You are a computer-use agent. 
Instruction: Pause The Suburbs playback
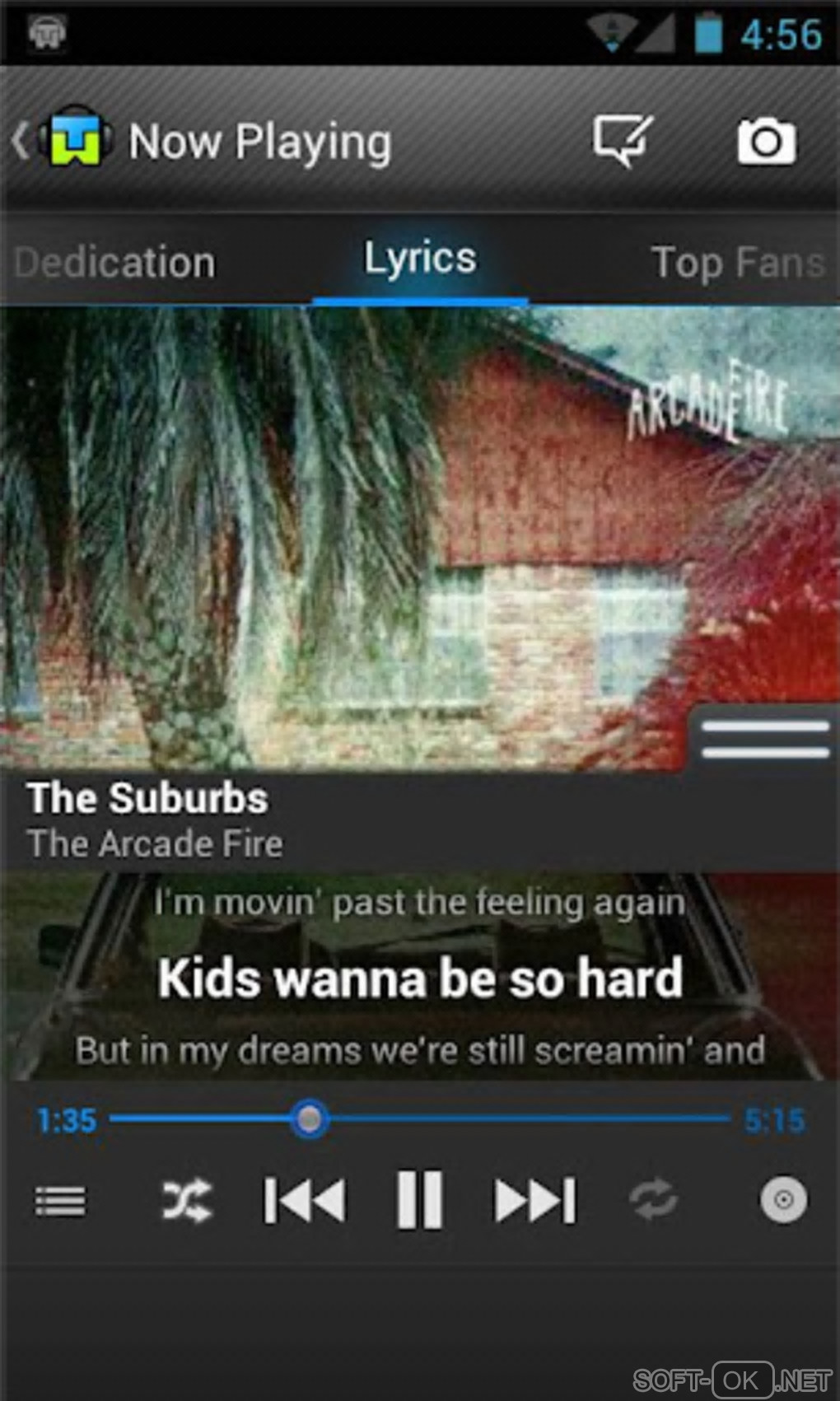coord(420,1200)
